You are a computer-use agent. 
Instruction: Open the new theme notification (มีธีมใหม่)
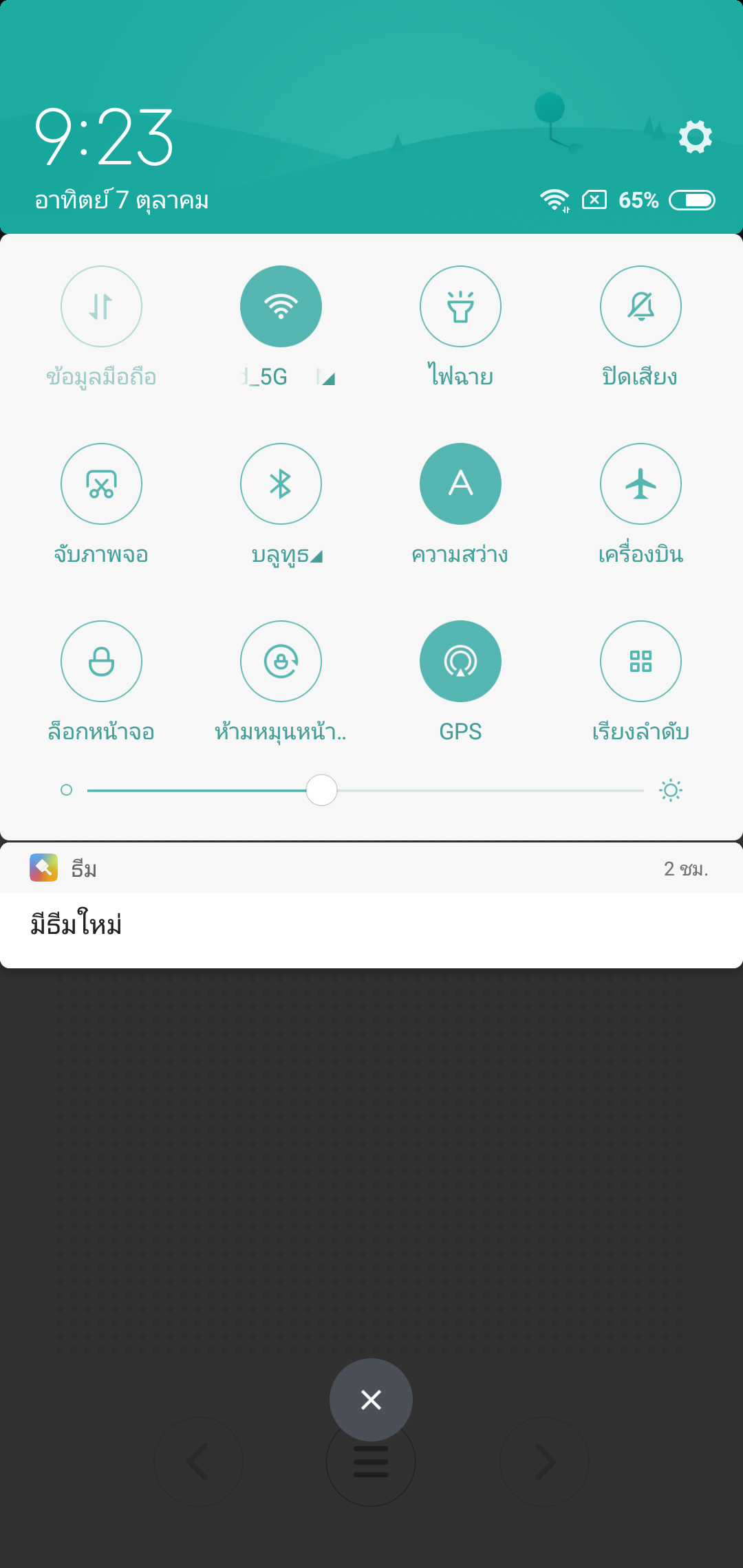click(371, 925)
